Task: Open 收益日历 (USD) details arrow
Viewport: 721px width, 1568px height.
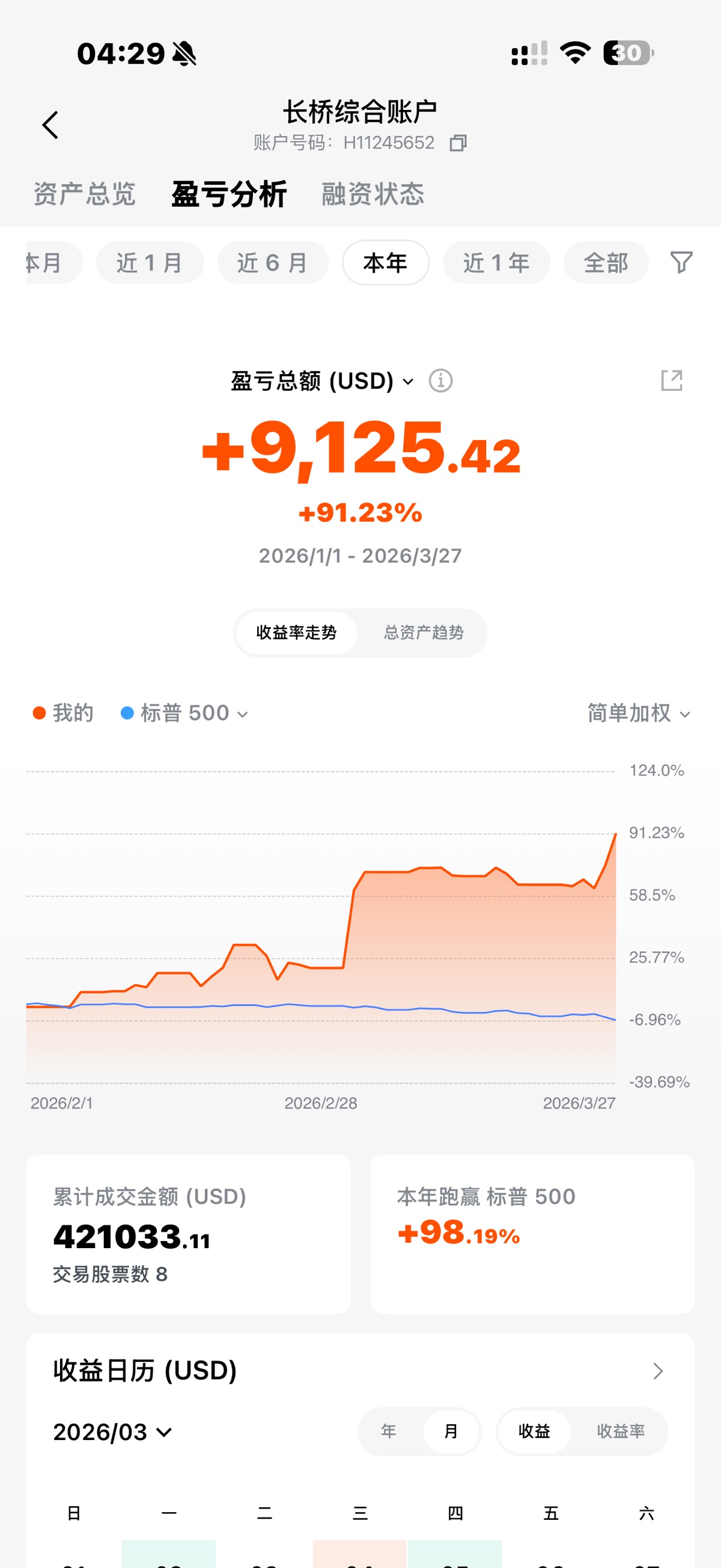Action: tap(657, 1371)
